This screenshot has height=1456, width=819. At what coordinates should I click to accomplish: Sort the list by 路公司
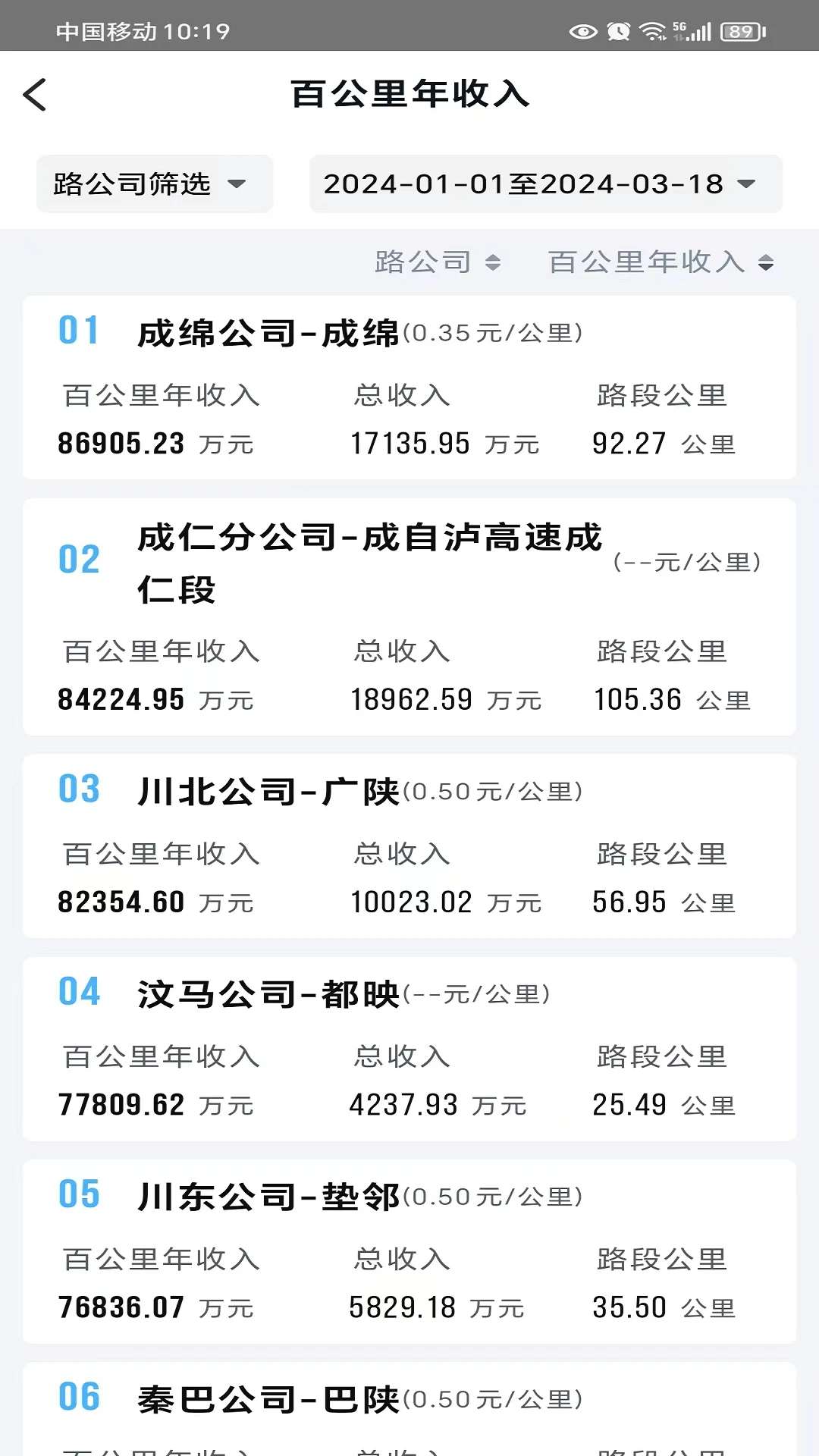438,262
